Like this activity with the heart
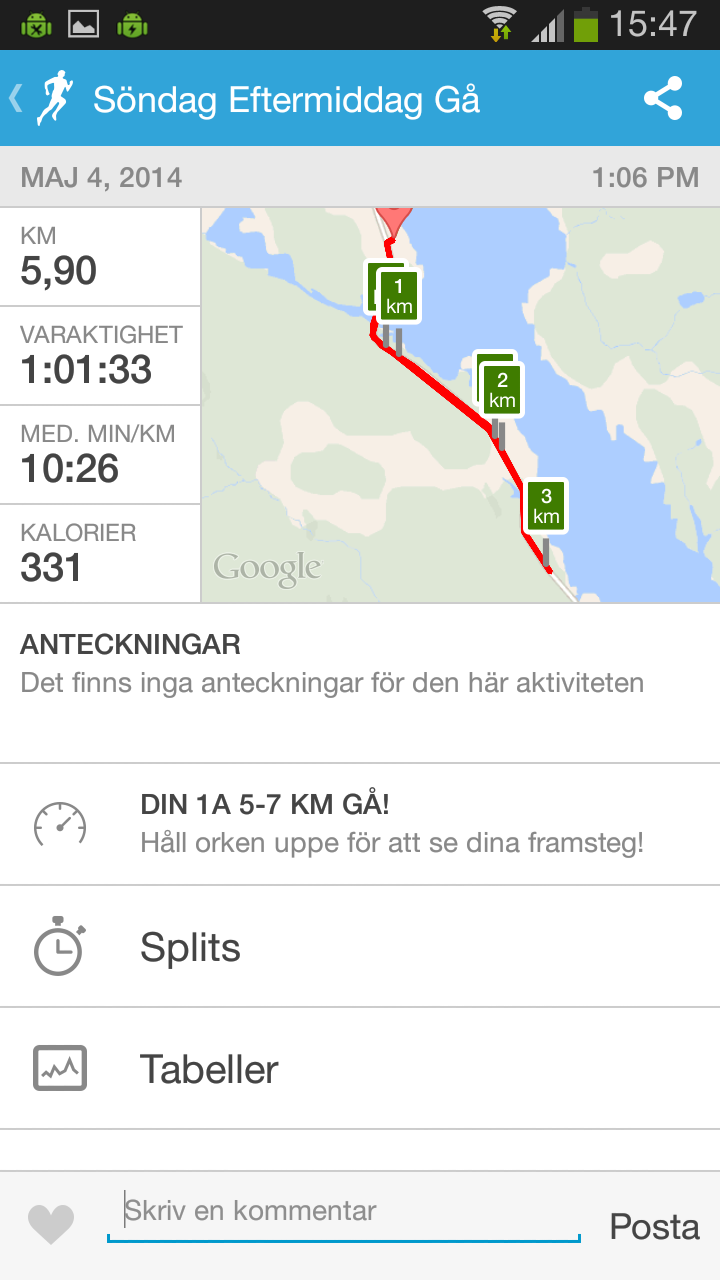 click(x=51, y=1224)
